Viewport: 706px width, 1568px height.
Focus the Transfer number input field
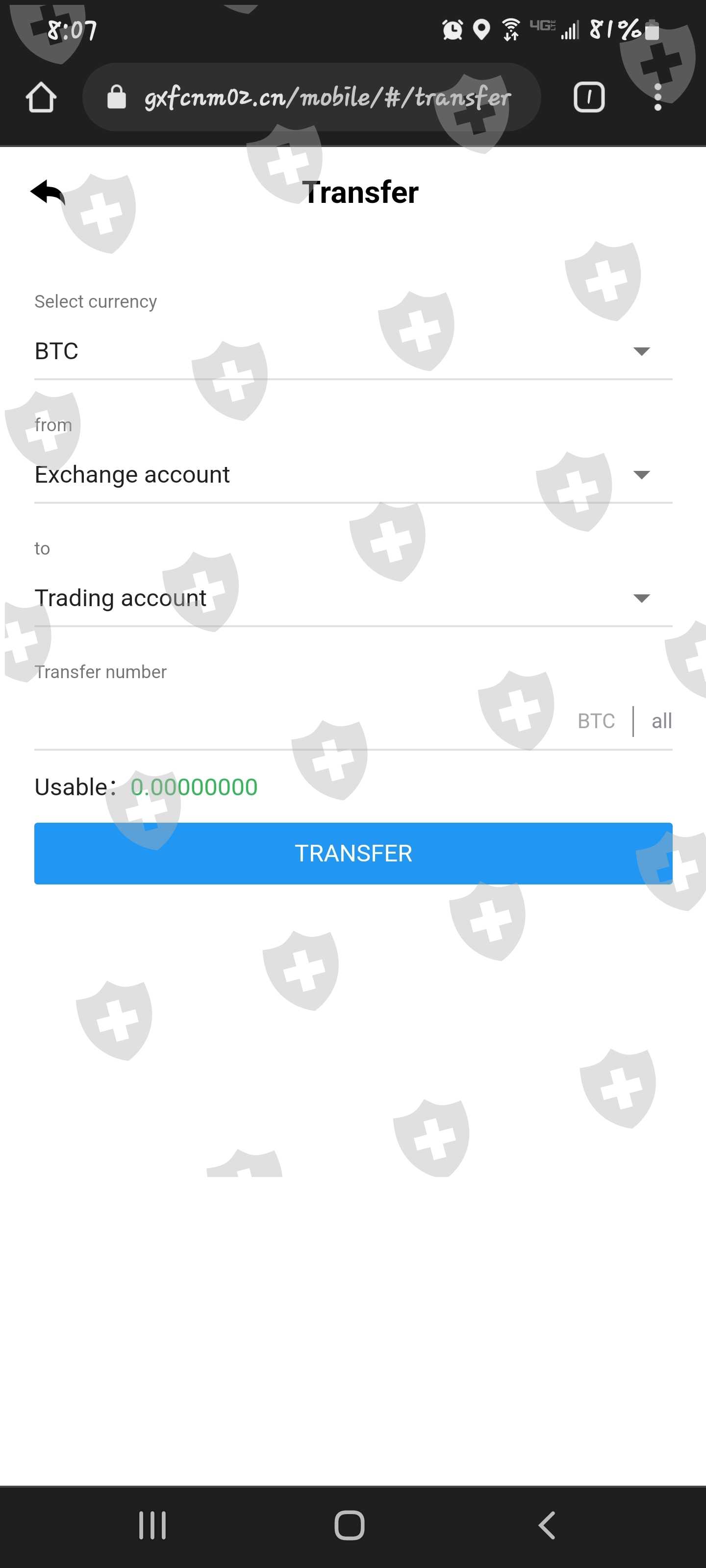pos(299,721)
